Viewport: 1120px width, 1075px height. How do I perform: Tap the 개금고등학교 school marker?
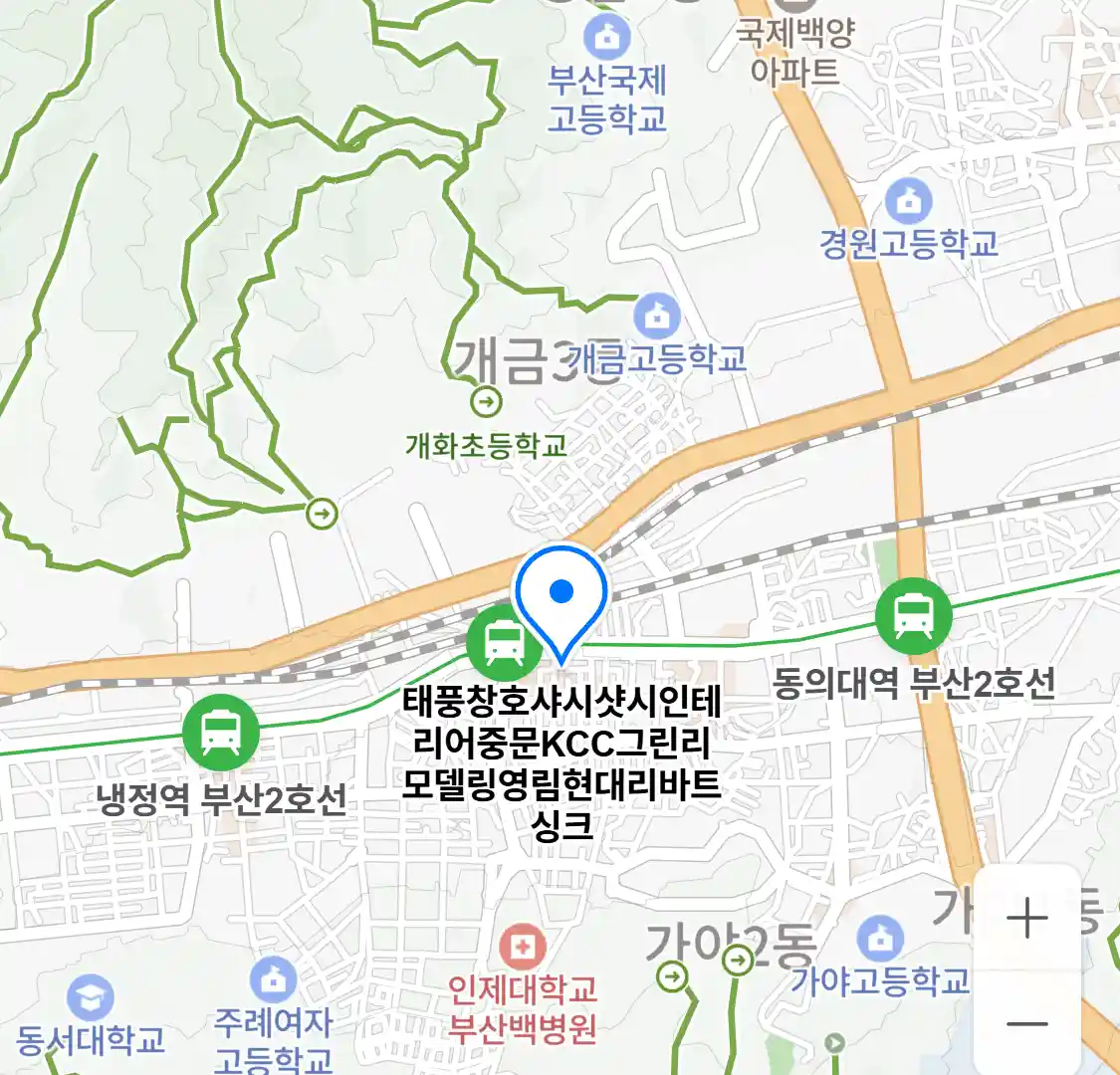pos(656,317)
